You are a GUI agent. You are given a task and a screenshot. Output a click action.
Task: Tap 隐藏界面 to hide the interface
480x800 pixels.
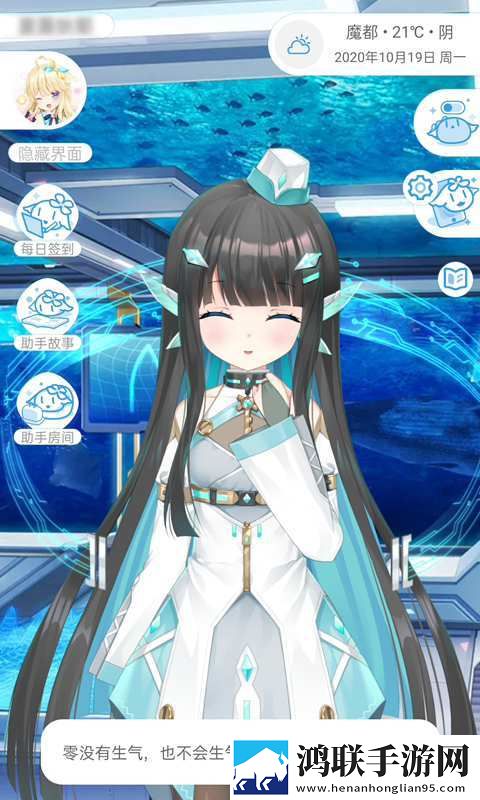(50, 153)
